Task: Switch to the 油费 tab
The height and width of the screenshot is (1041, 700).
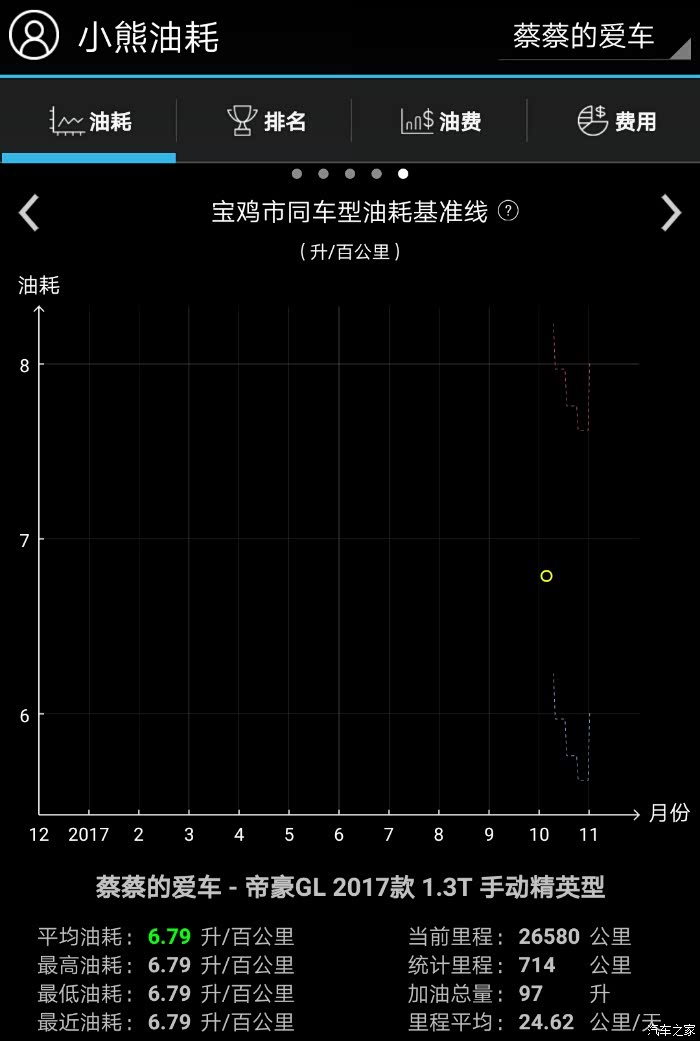Action: [x=441, y=122]
